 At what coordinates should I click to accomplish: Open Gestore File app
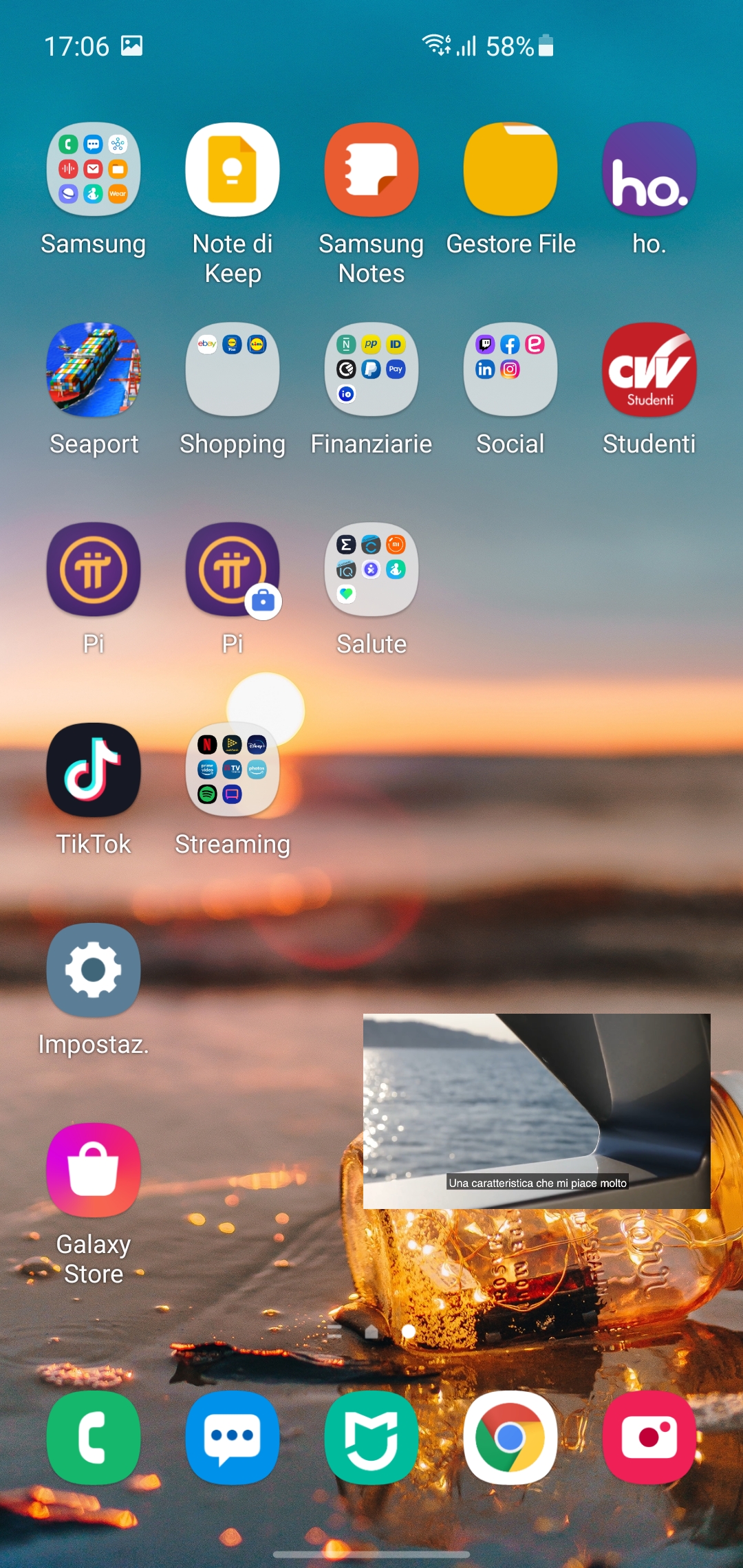510,169
